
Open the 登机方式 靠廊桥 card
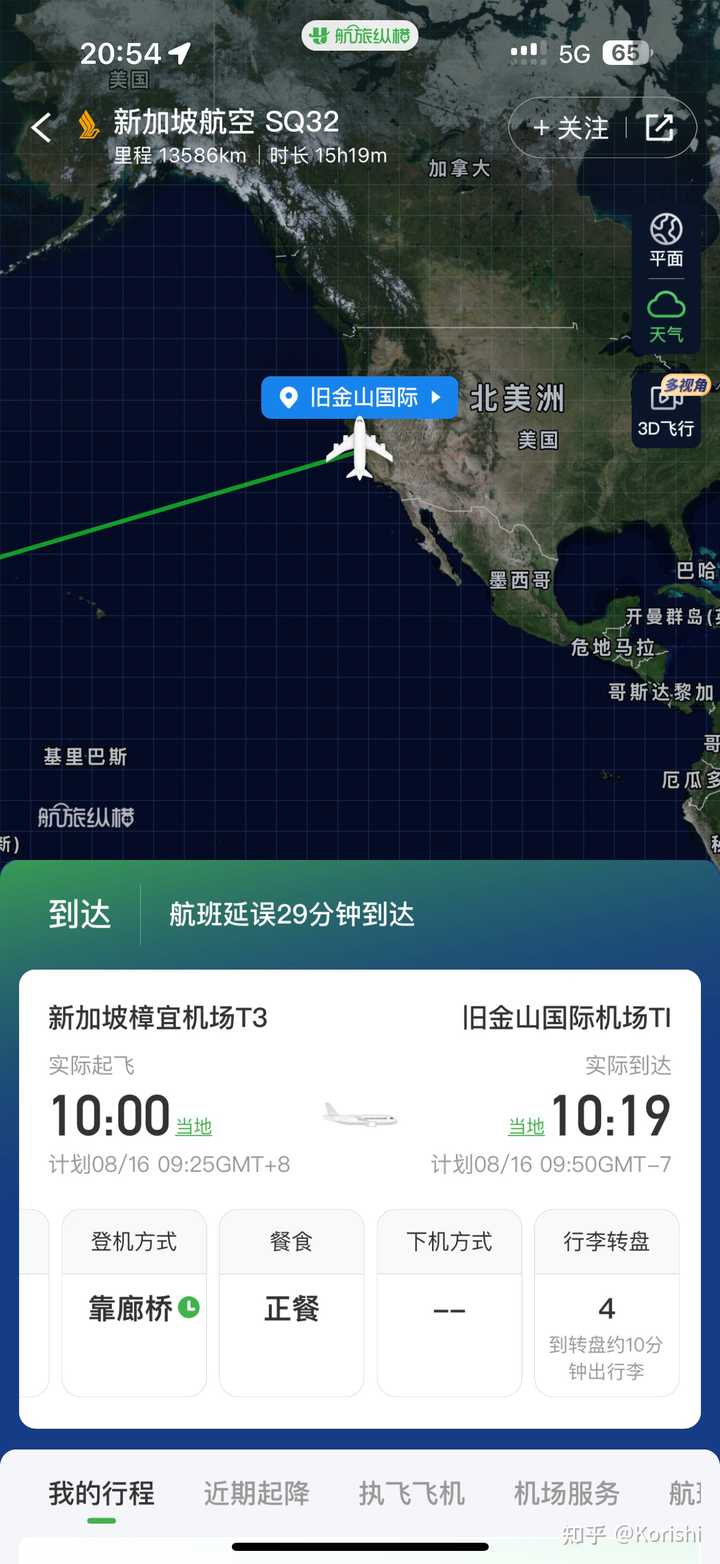click(134, 1302)
